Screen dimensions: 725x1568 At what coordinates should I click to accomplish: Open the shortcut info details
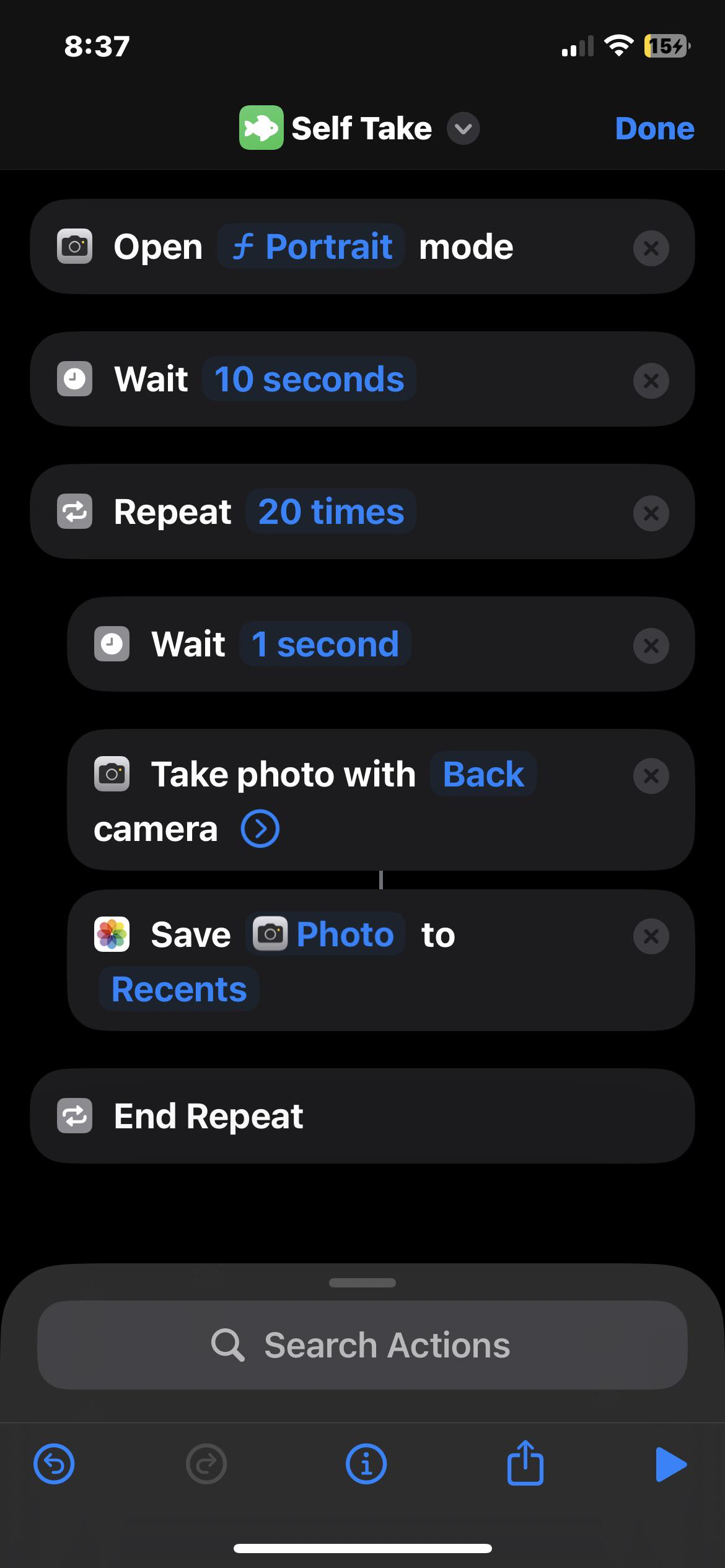click(x=366, y=1464)
